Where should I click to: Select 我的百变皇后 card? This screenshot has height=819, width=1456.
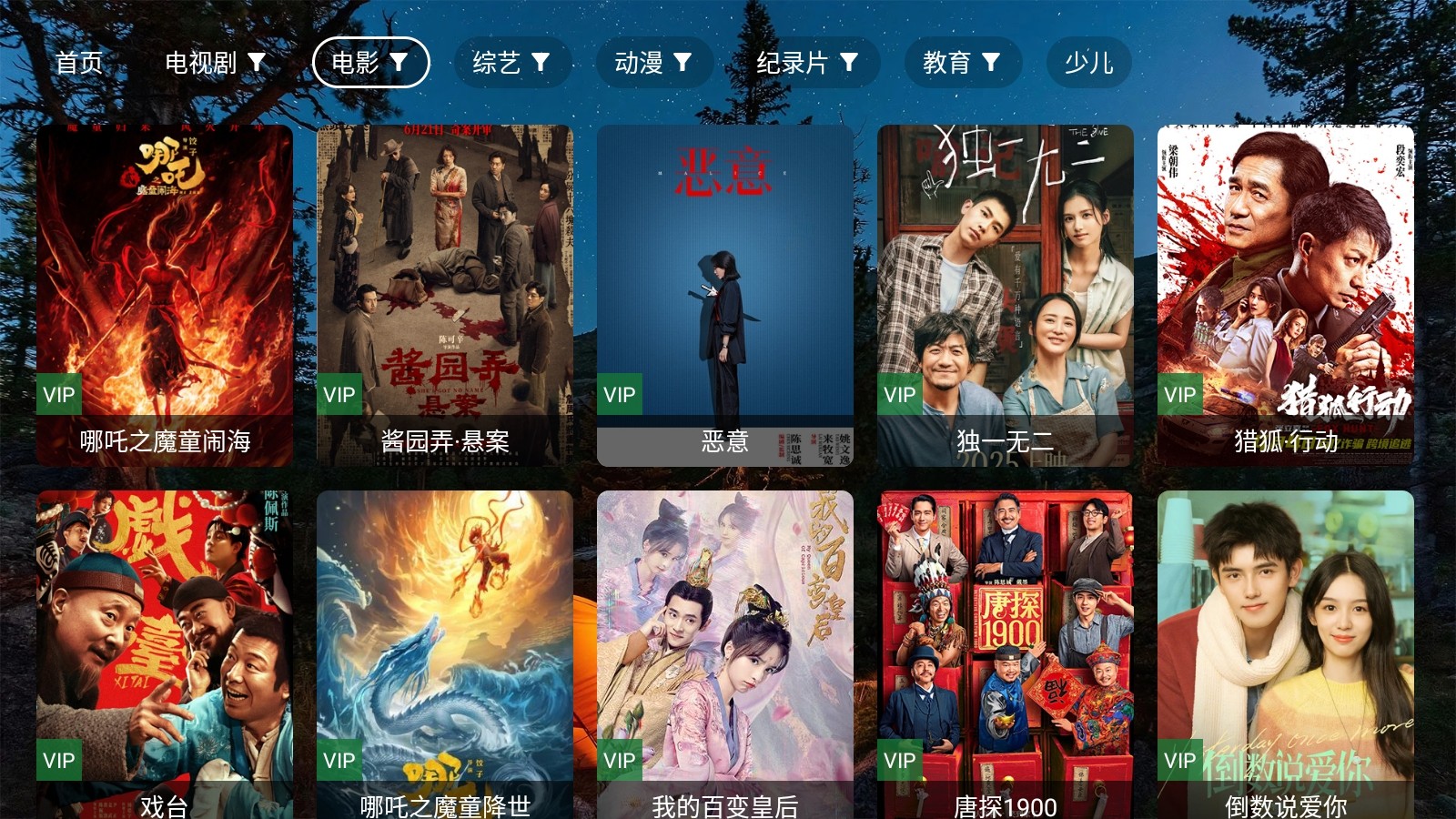[x=725, y=655]
